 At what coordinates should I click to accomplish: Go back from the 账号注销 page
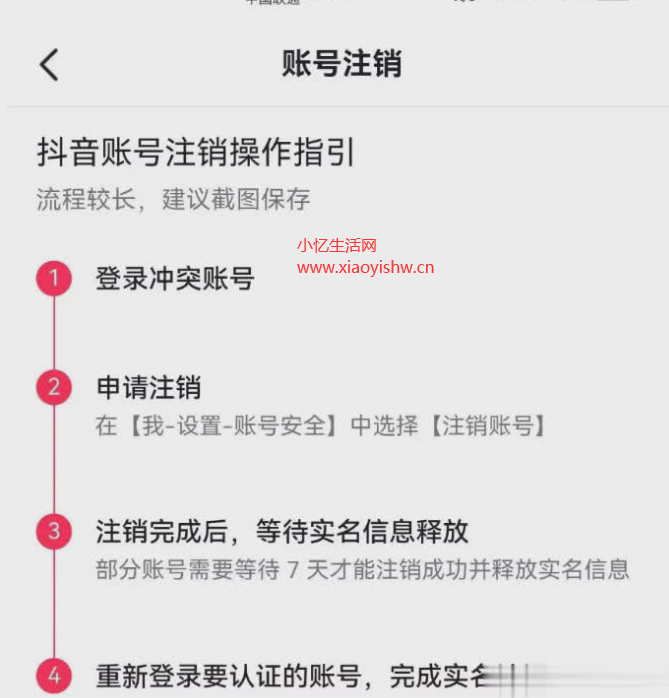[49, 65]
